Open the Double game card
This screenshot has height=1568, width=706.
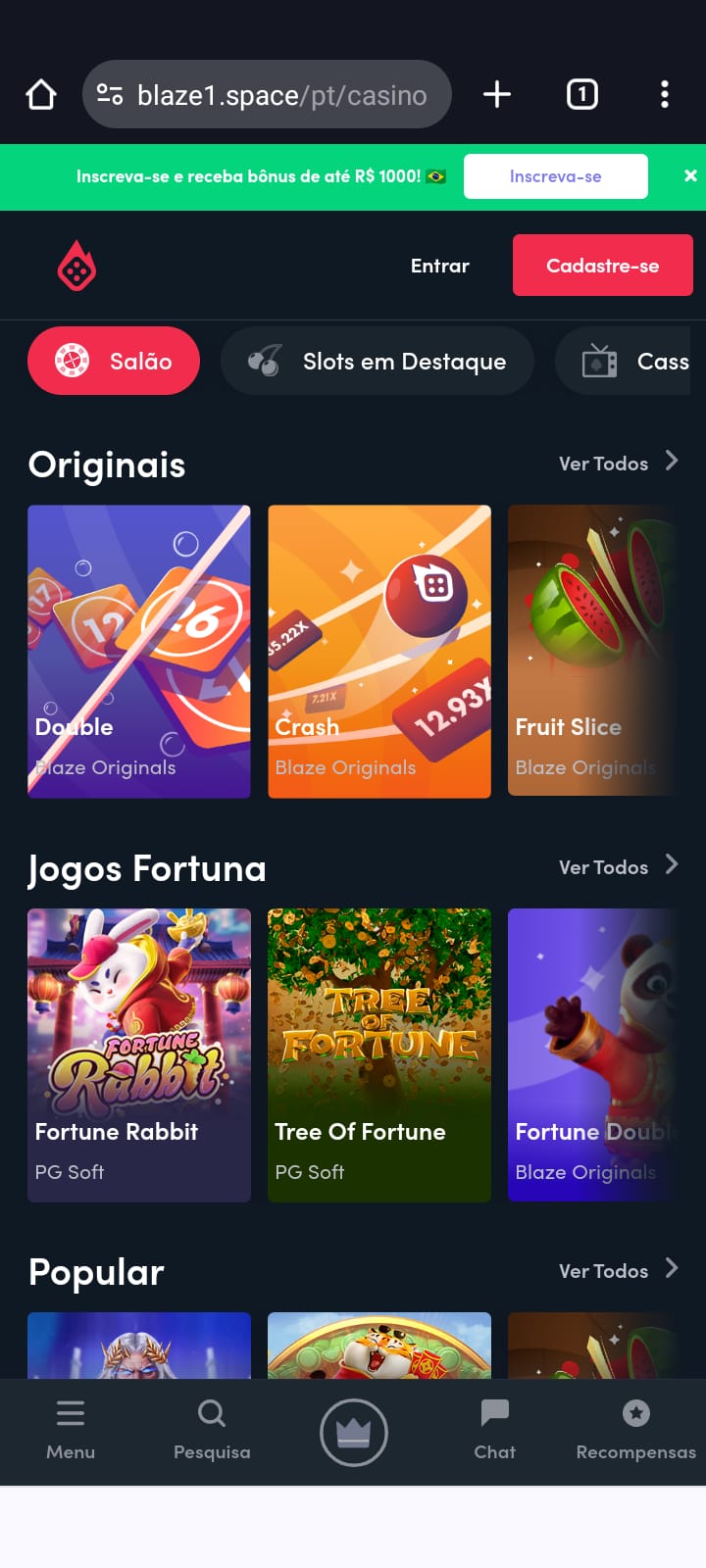coord(139,652)
